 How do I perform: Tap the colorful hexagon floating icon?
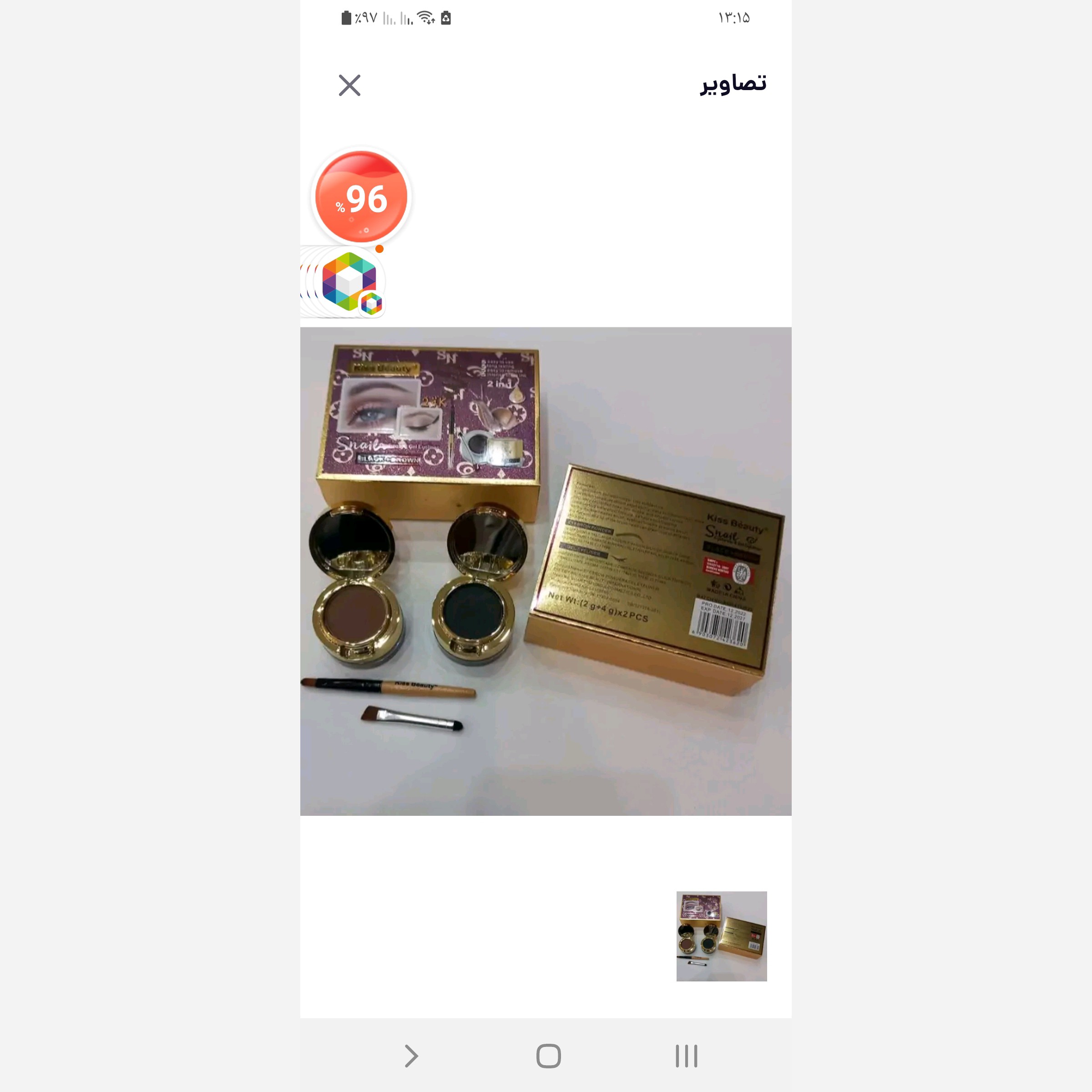tap(349, 282)
